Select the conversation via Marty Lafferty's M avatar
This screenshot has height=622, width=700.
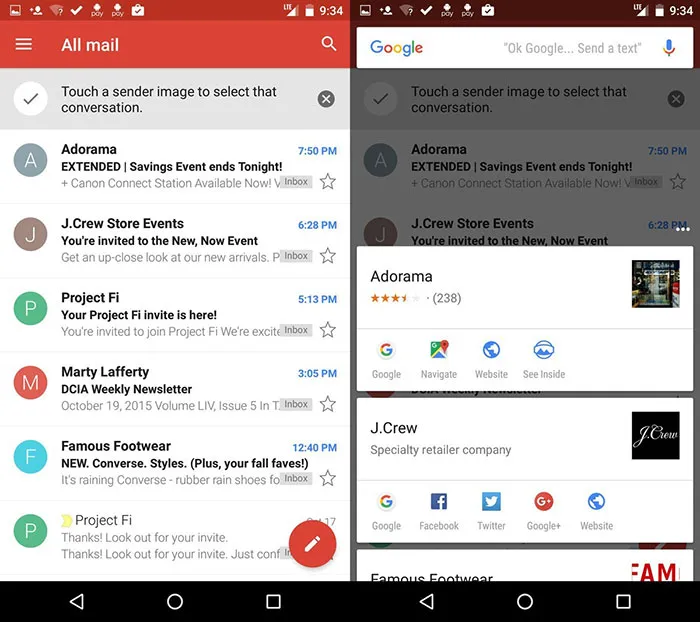click(x=30, y=382)
